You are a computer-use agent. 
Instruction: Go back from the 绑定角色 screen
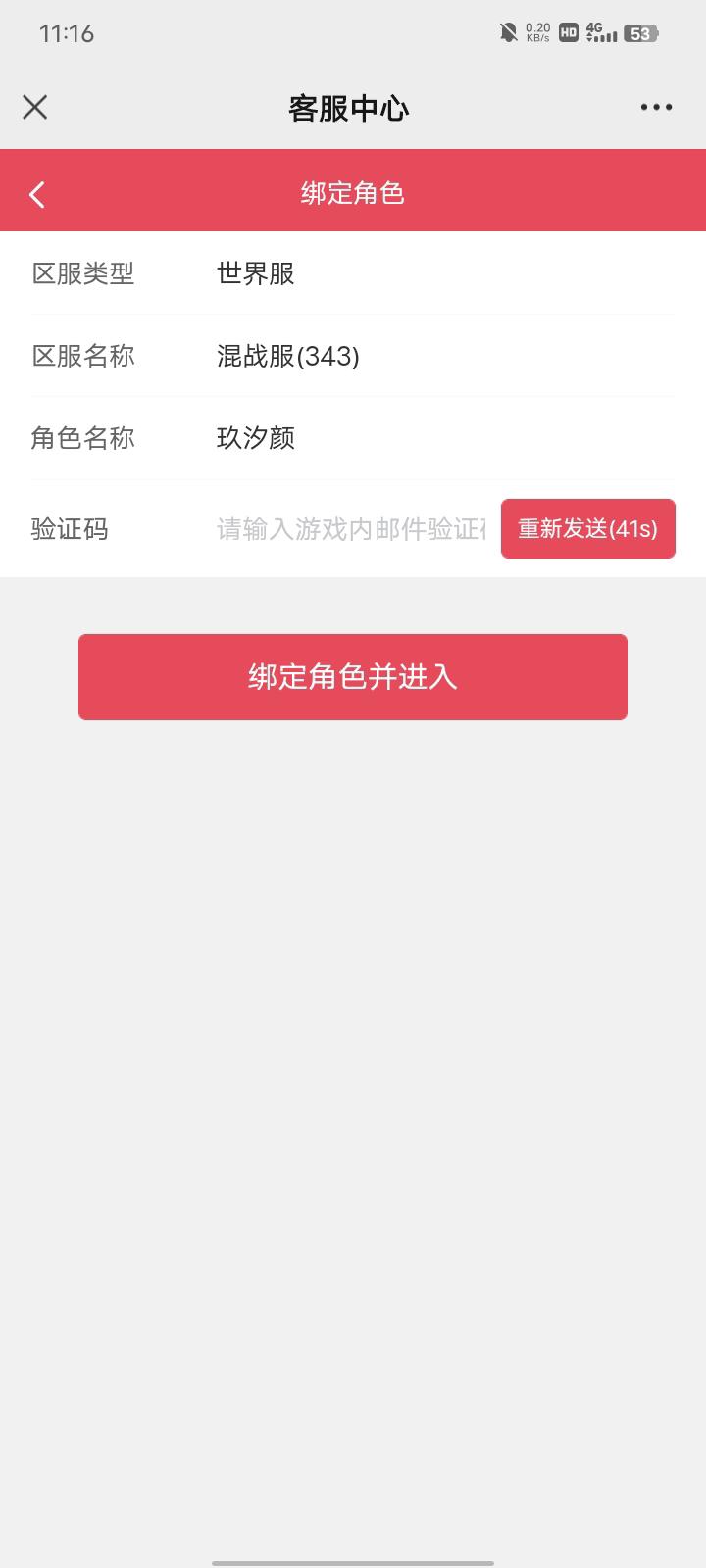pyautogui.click(x=37, y=194)
